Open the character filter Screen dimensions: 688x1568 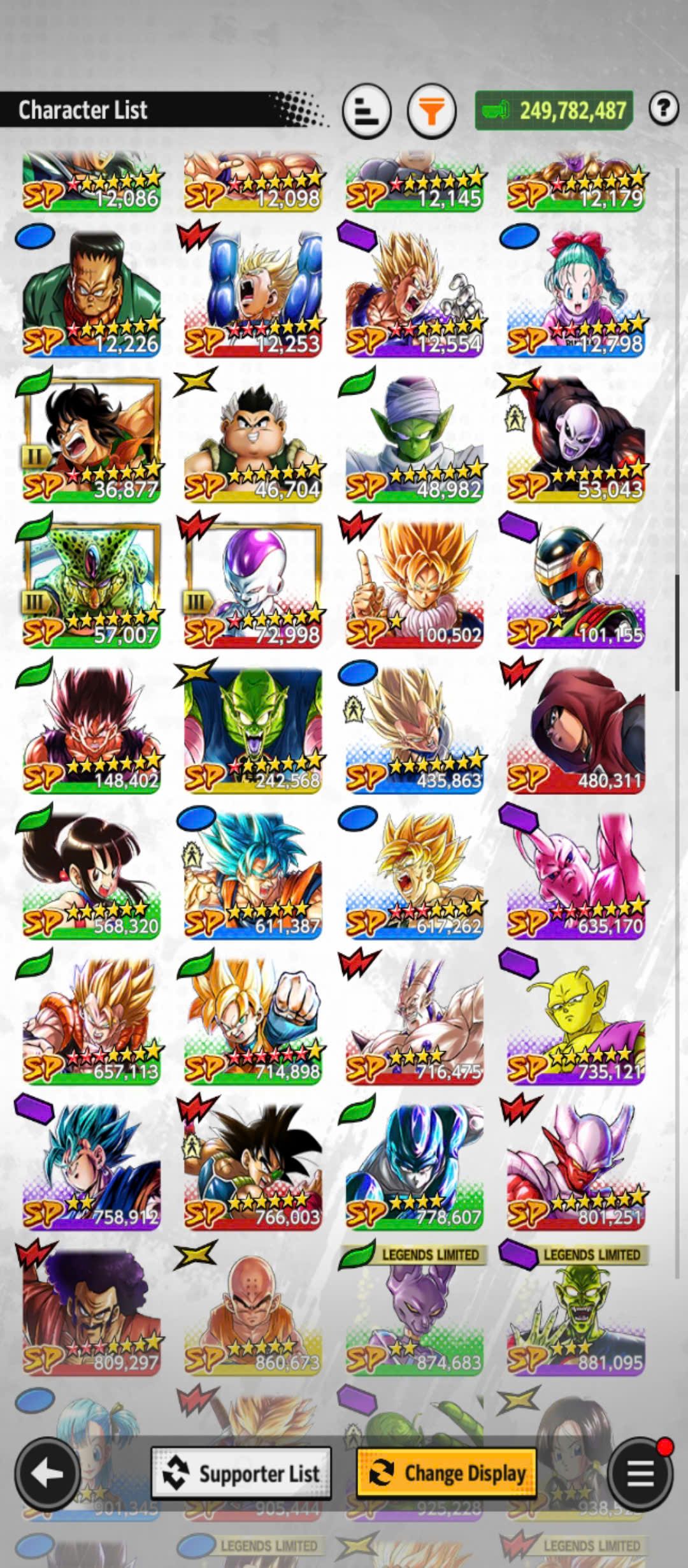coord(432,112)
